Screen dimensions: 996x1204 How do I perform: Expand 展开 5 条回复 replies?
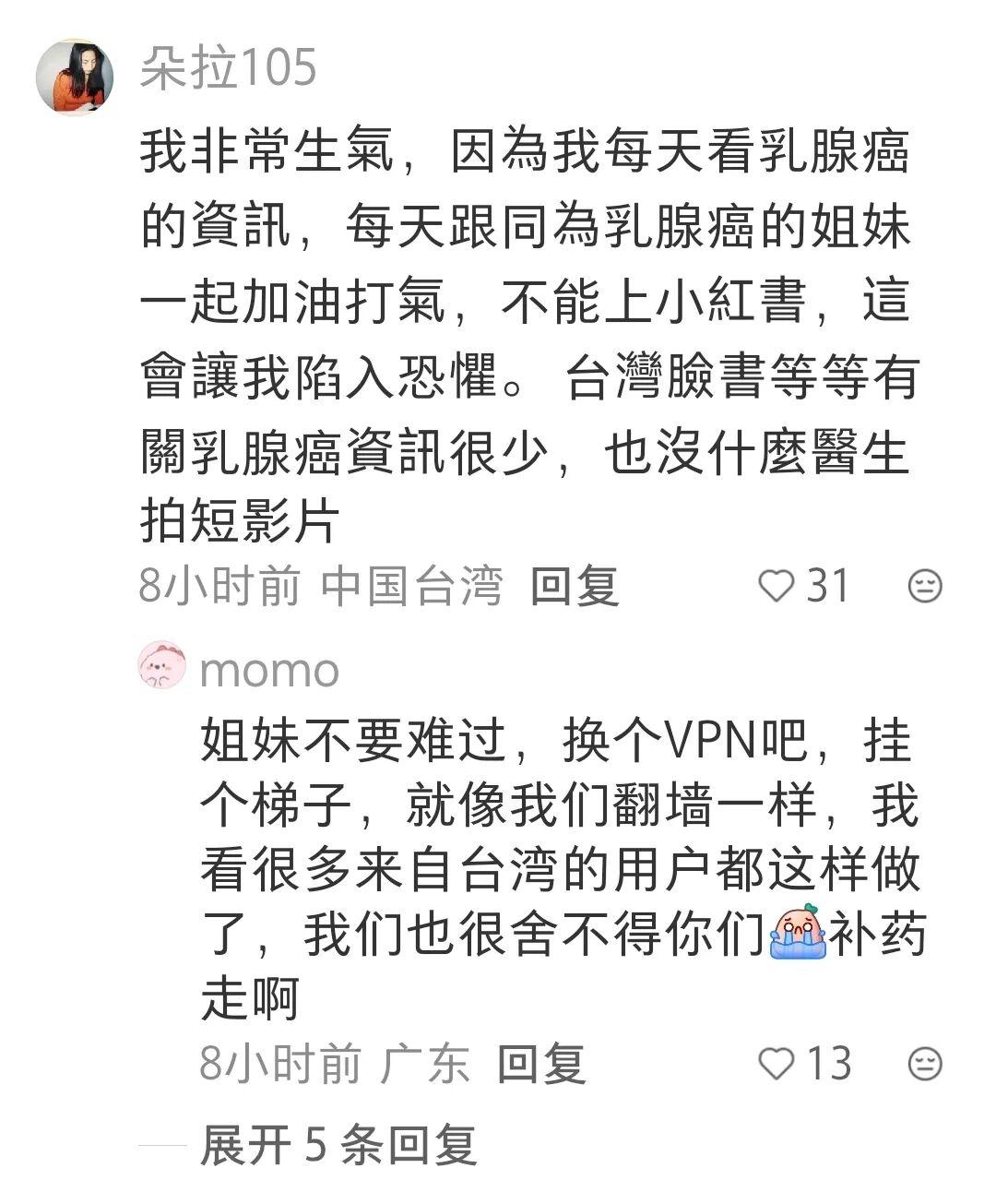click(x=338, y=1145)
